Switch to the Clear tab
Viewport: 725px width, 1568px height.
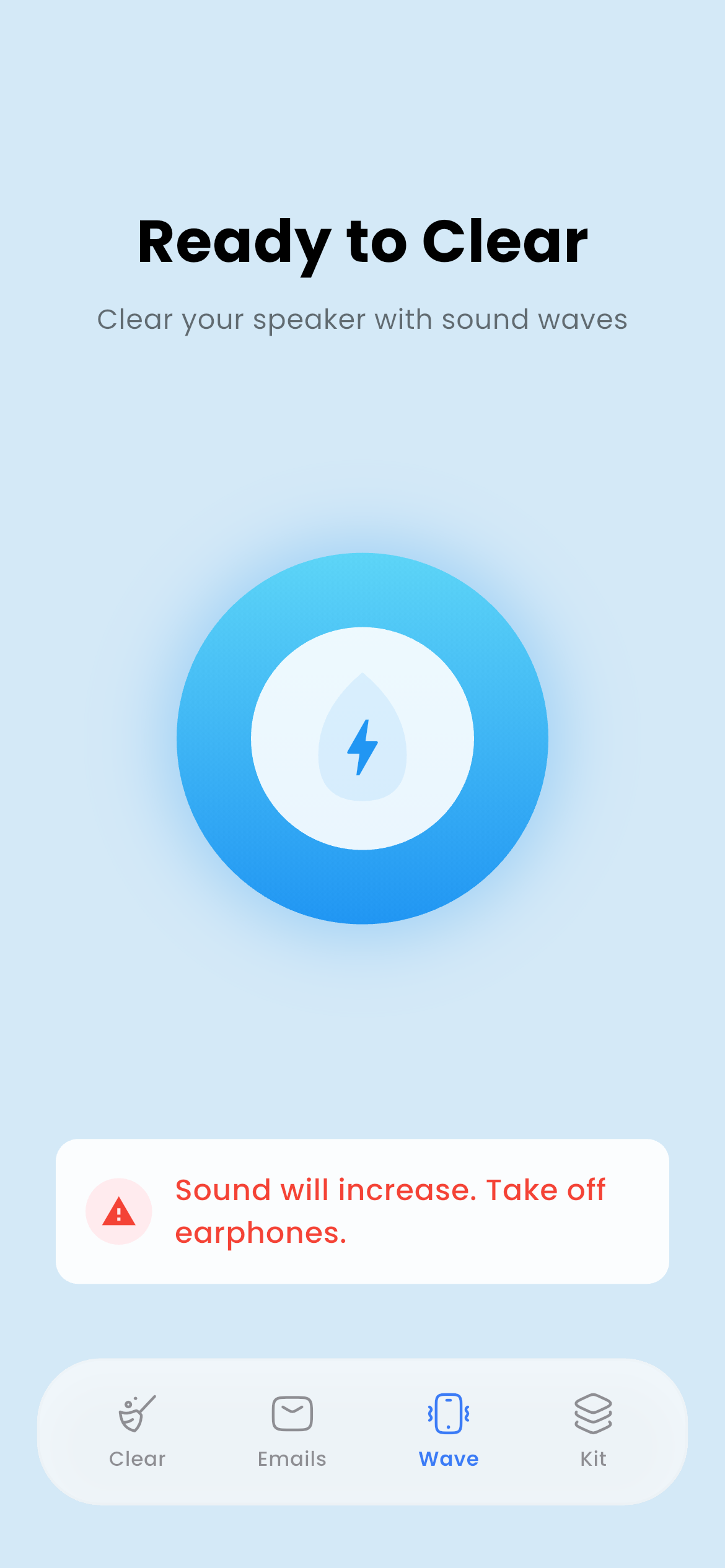[138, 1431]
